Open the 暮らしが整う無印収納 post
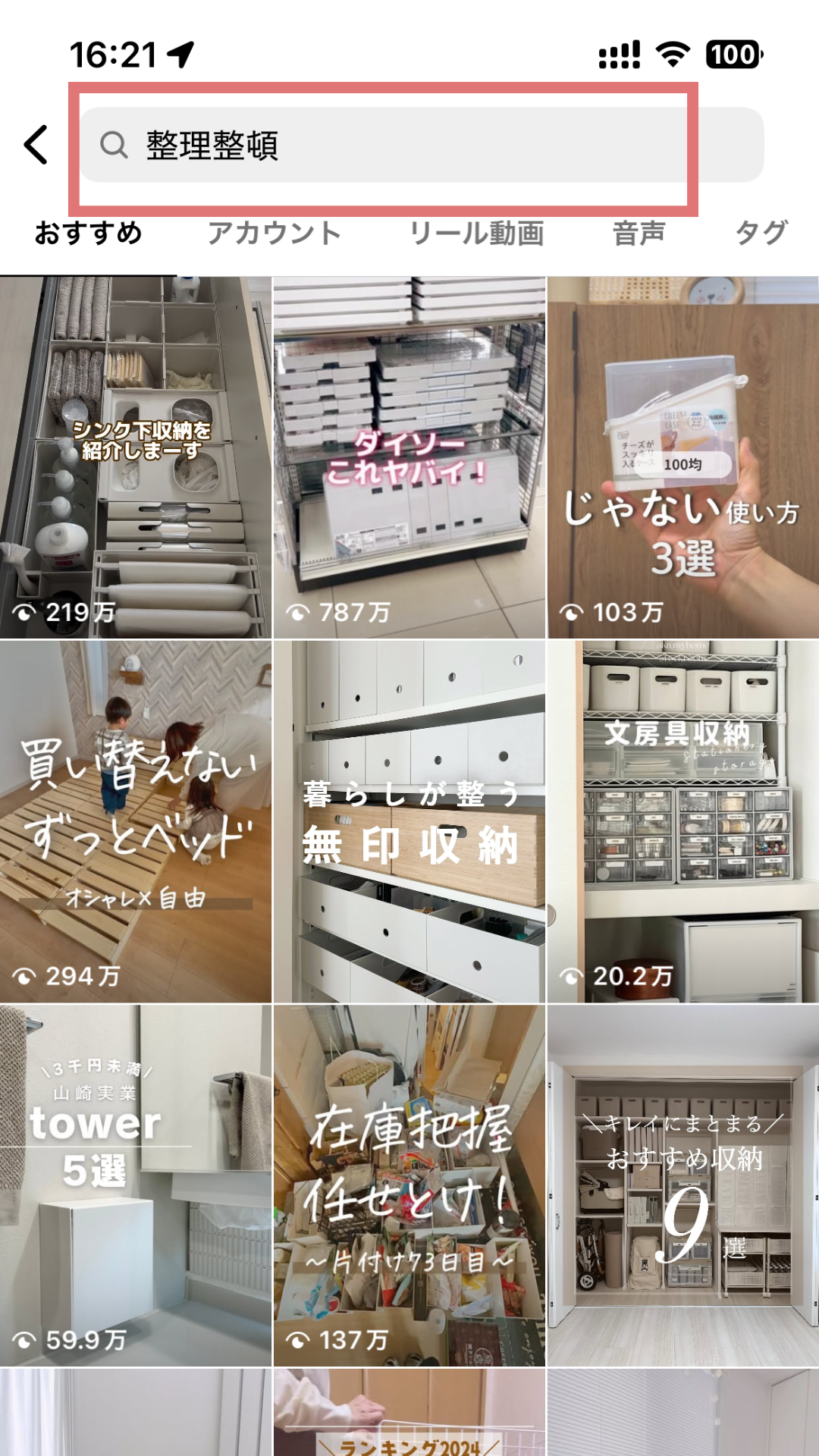819x1456 pixels. (x=409, y=821)
